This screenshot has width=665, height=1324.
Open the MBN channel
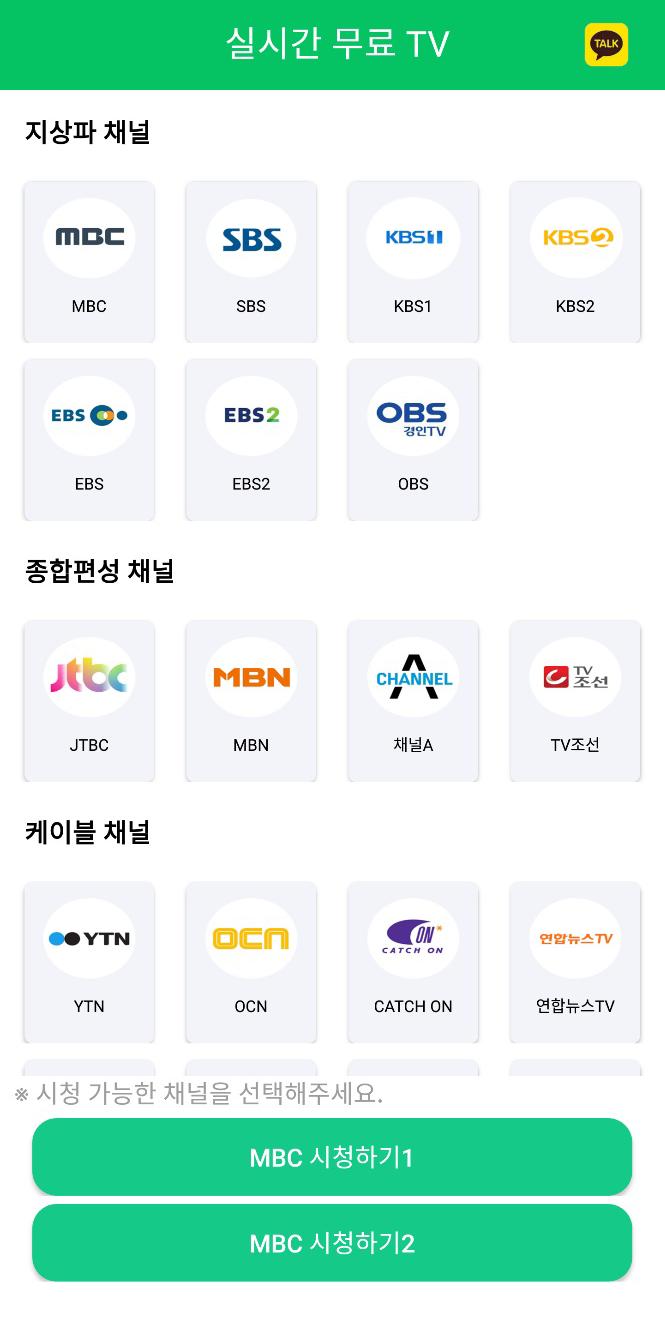(251, 700)
